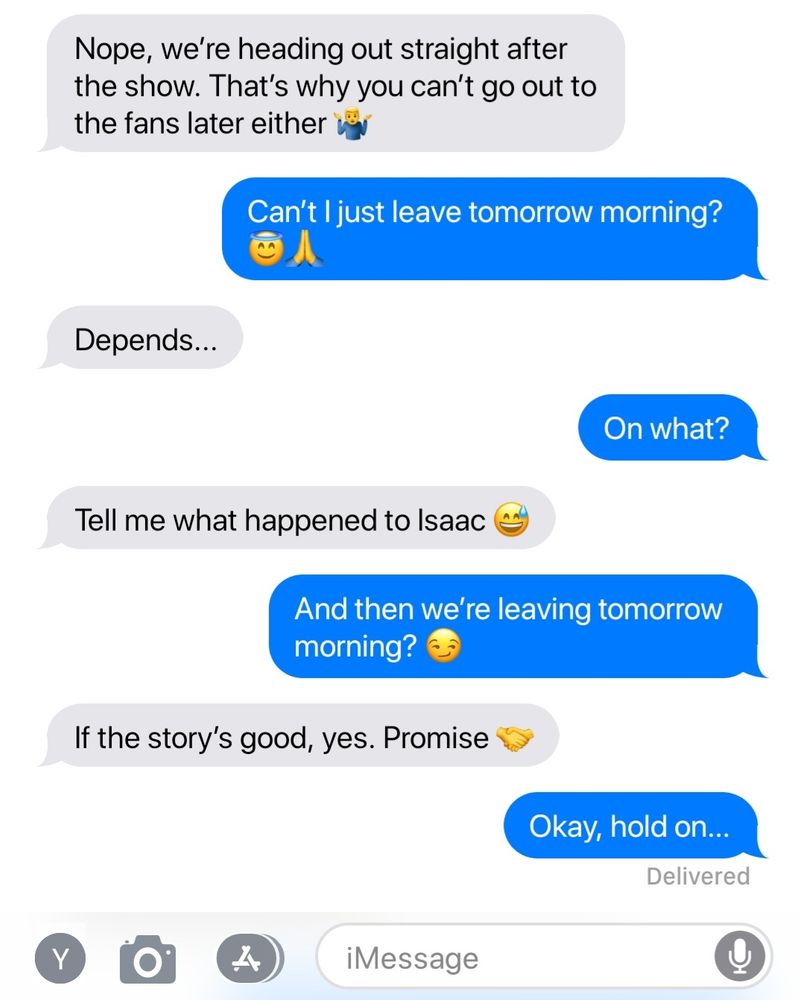Open the iMessage App Store drawer
This screenshot has width=800, height=1000.
(x=243, y=958)
